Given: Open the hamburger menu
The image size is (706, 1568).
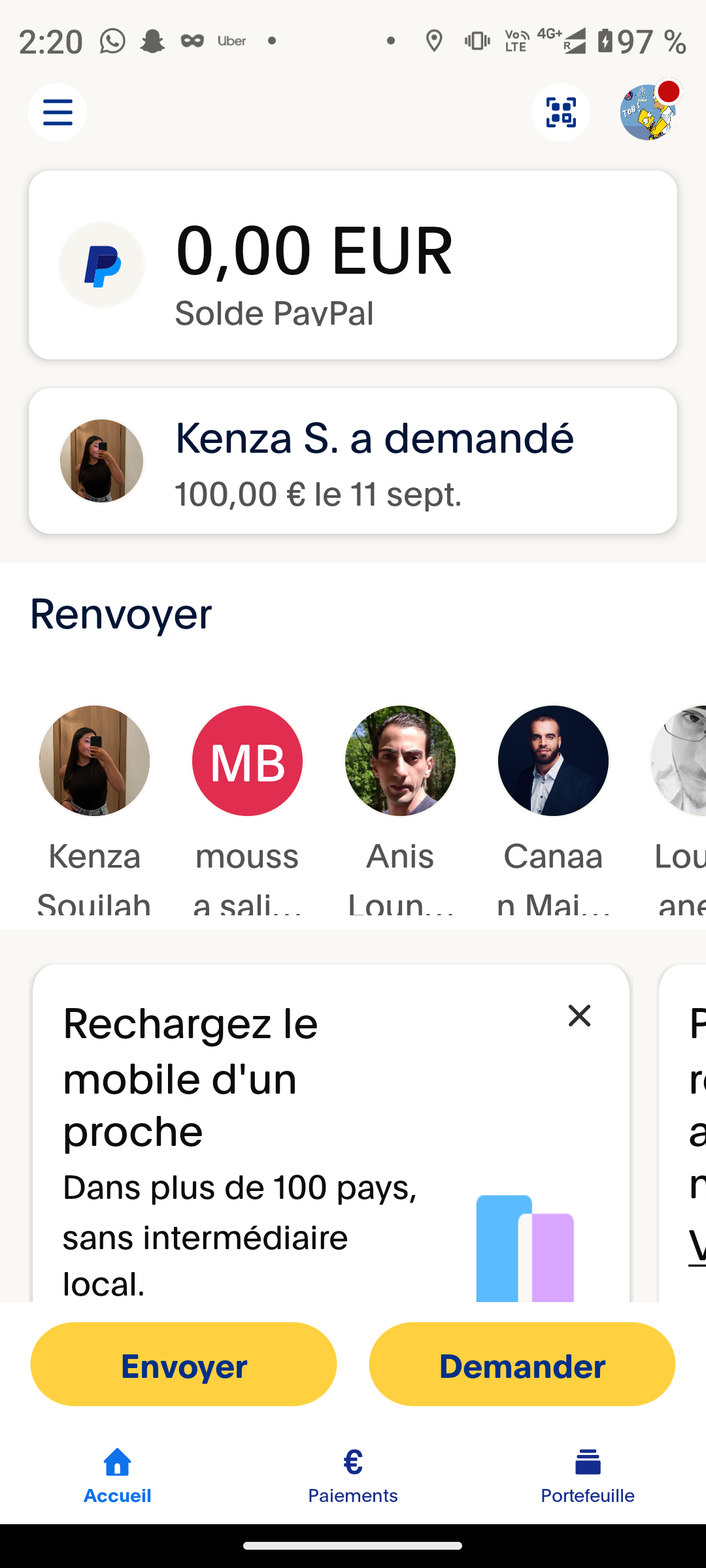Looking at the screenshot, I should 58,112.
